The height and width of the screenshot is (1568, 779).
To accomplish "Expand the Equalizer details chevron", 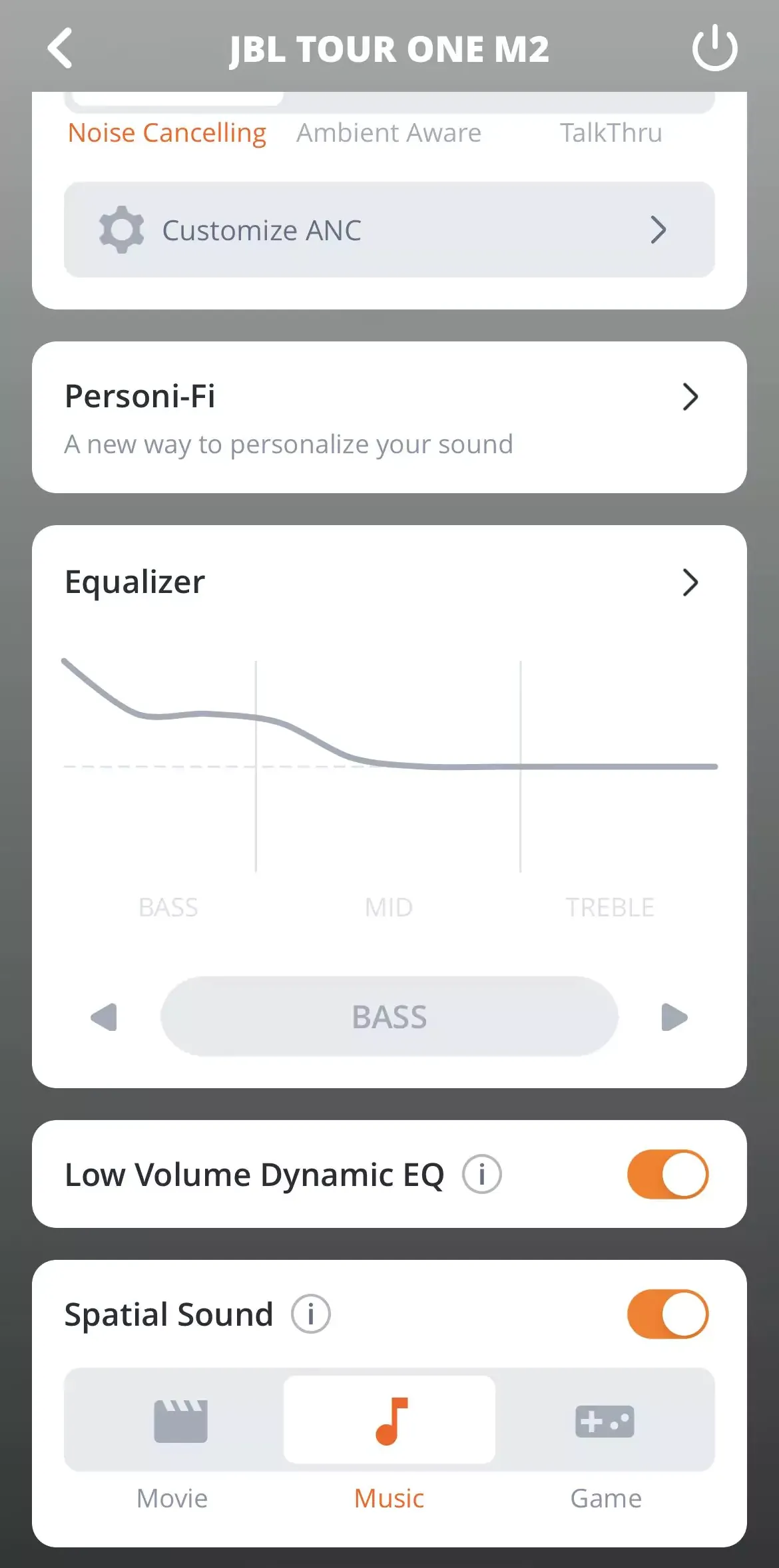I will coord(692,583).
